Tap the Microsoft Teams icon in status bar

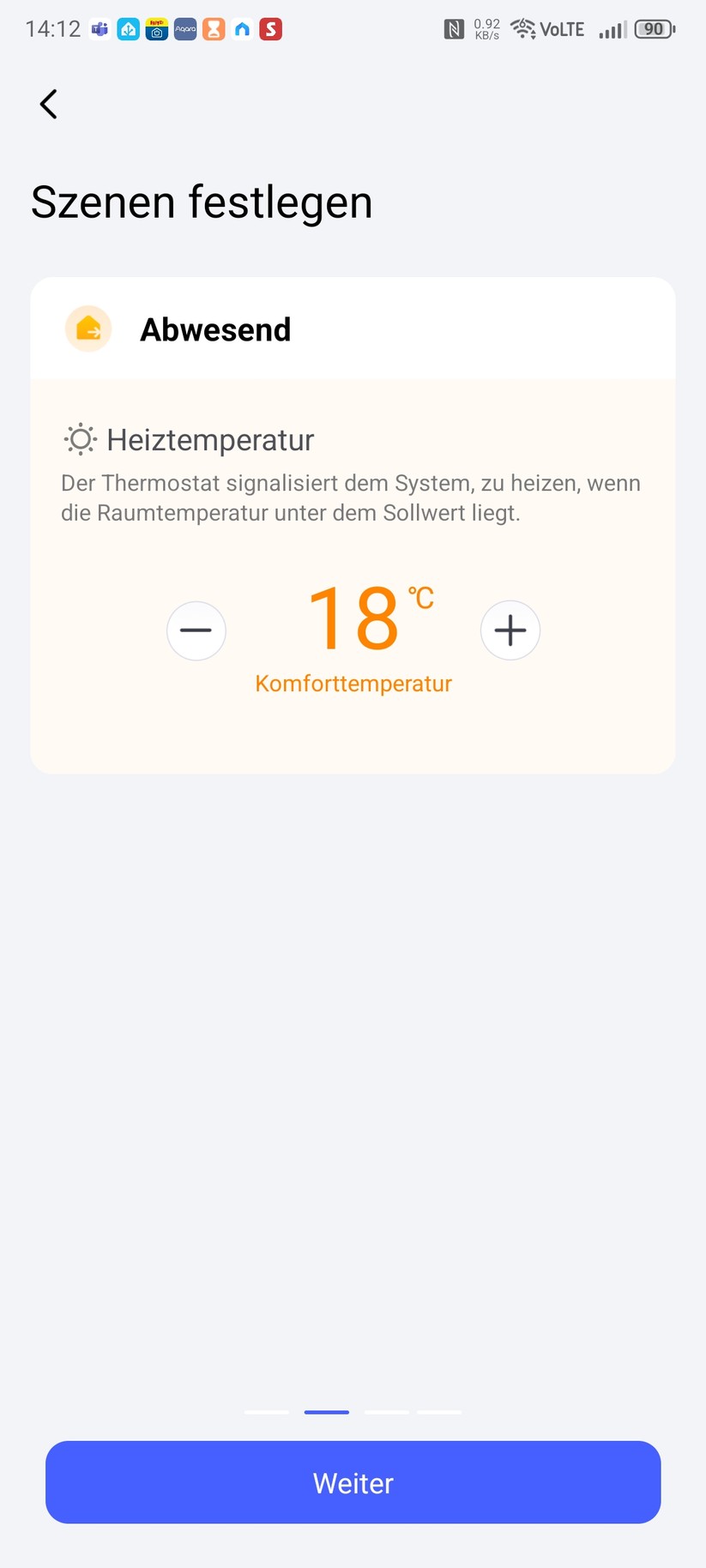[100, 29]
